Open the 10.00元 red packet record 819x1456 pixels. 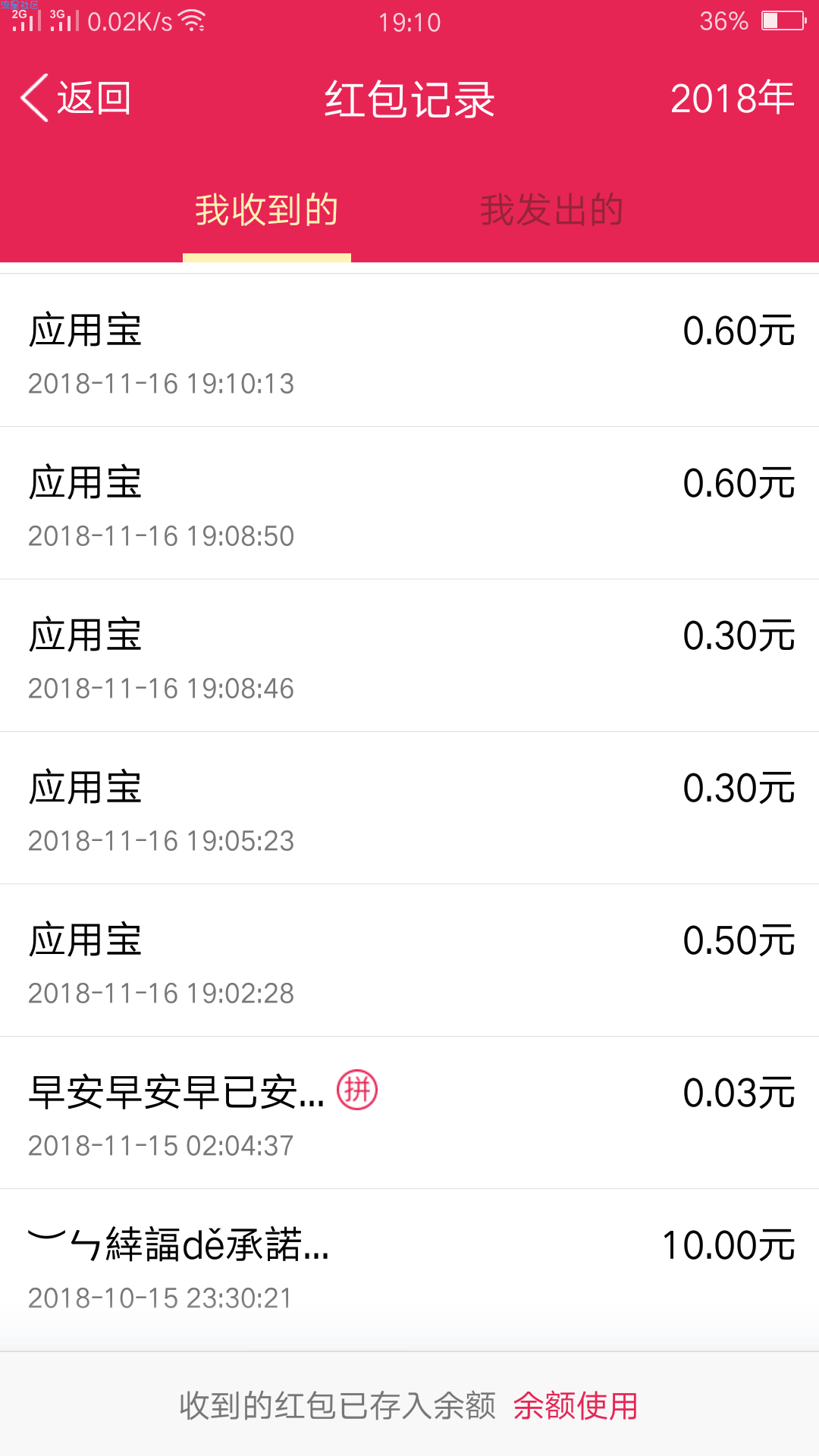409,1265
